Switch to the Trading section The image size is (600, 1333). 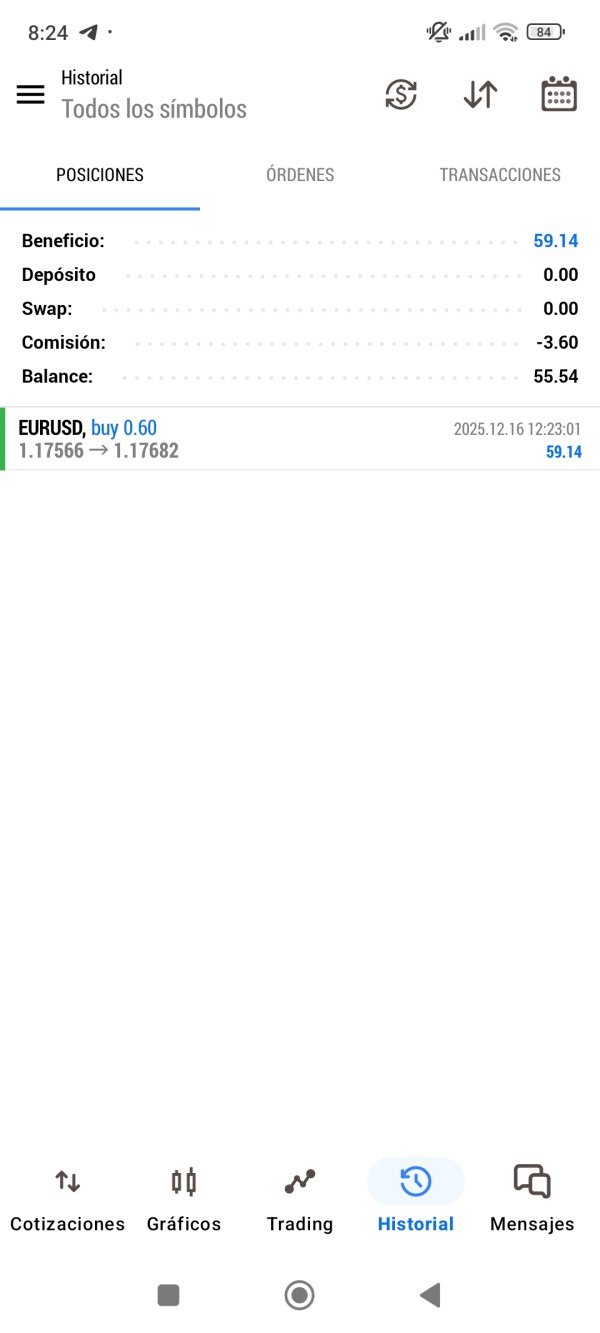point(300,1199)
